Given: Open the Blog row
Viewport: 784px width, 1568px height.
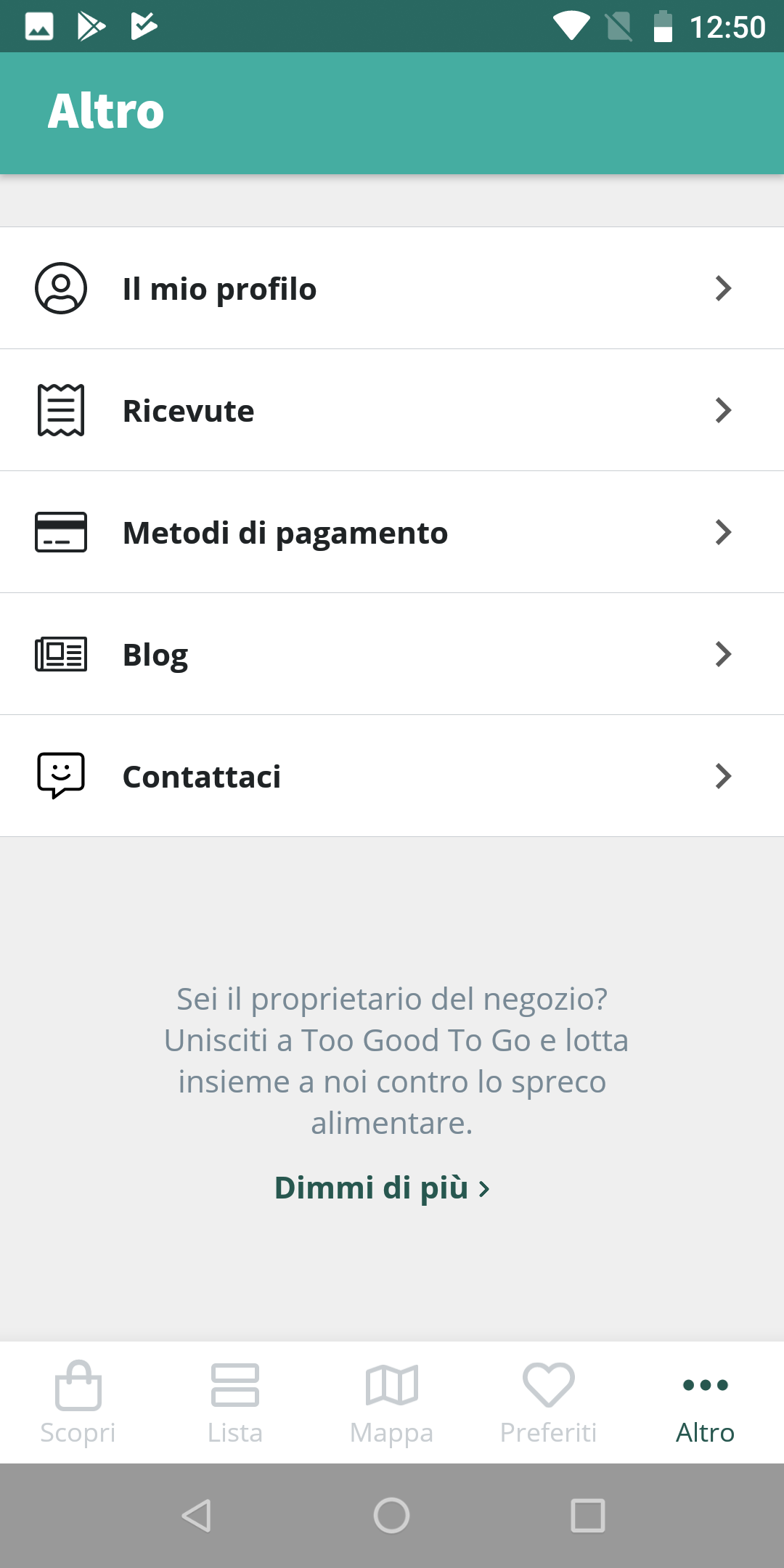Looking at the screenshot, I should point(392,654).
